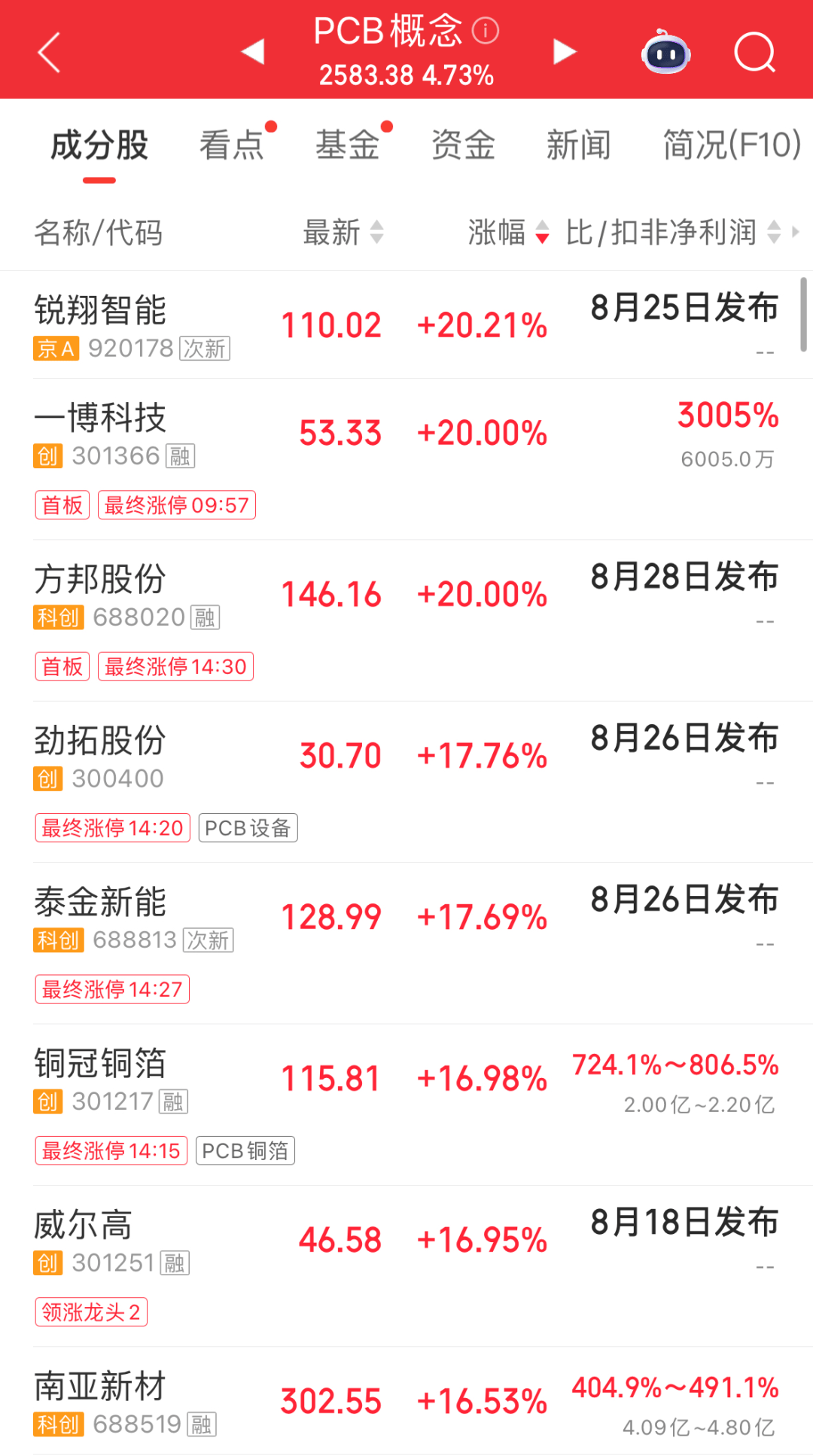The image size is (813, 1456).
Task: Select the 新闻 tab
Action: coord(579,145)
